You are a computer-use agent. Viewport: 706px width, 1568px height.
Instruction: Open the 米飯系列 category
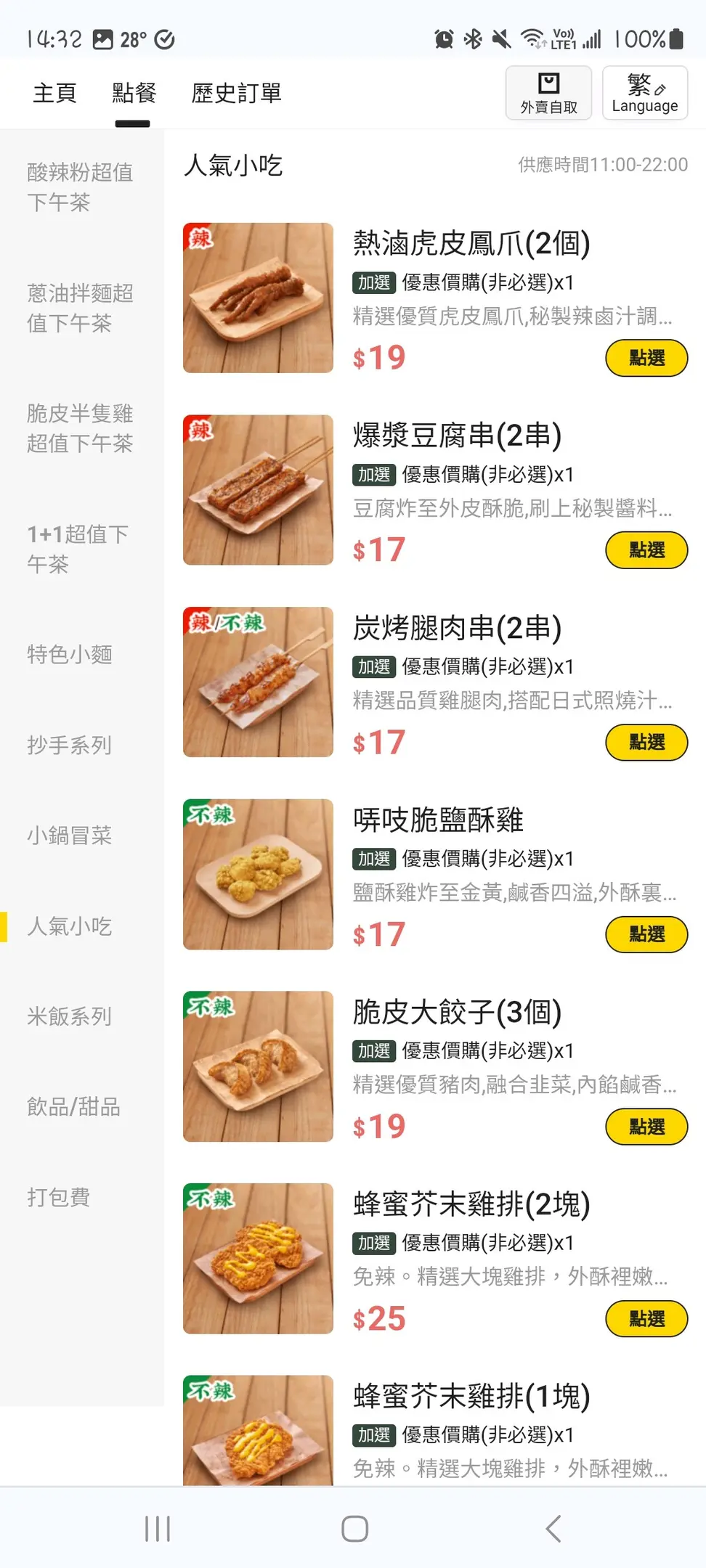click(70, 1016)
